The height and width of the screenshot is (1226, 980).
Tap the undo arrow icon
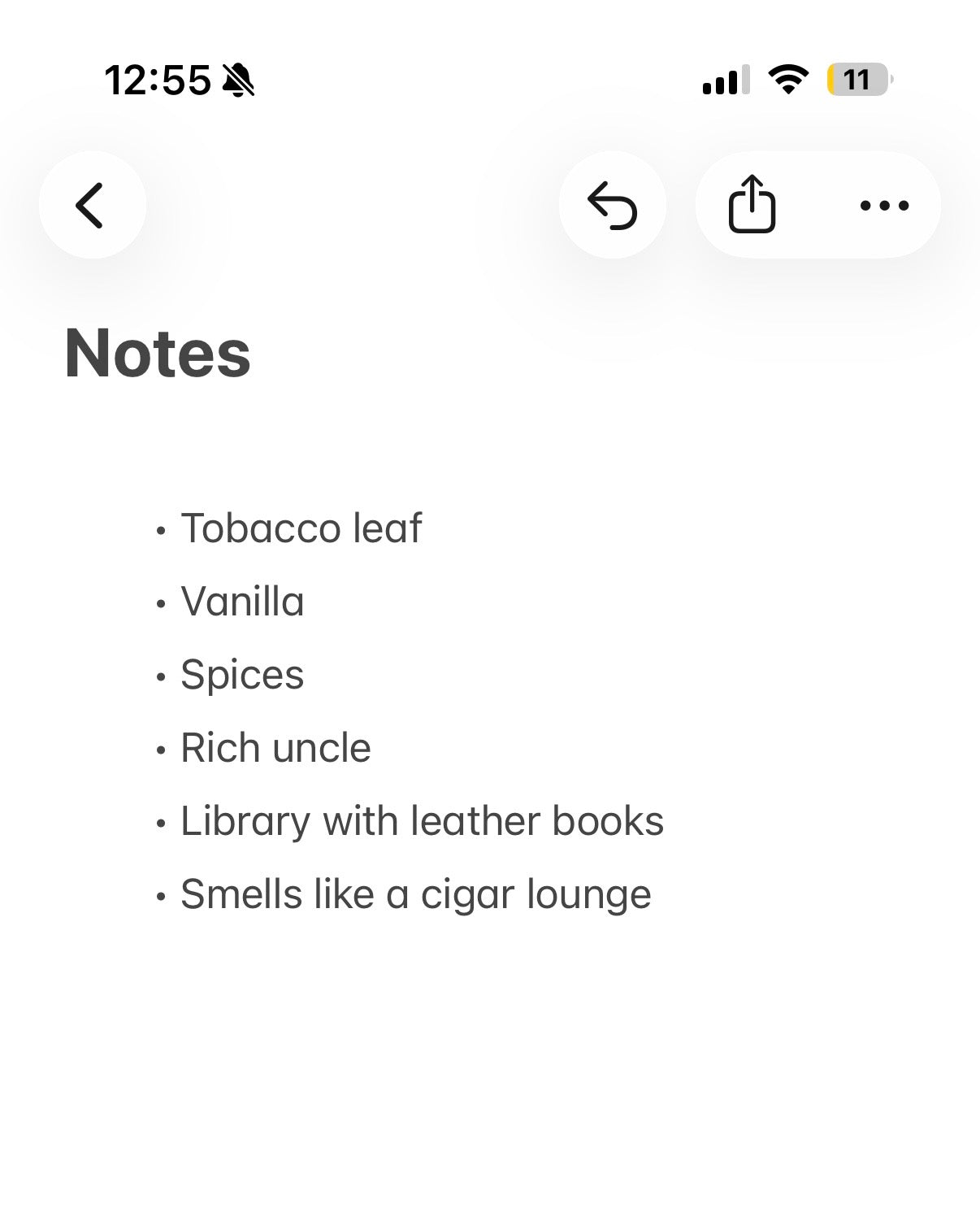tap(612, 206)
